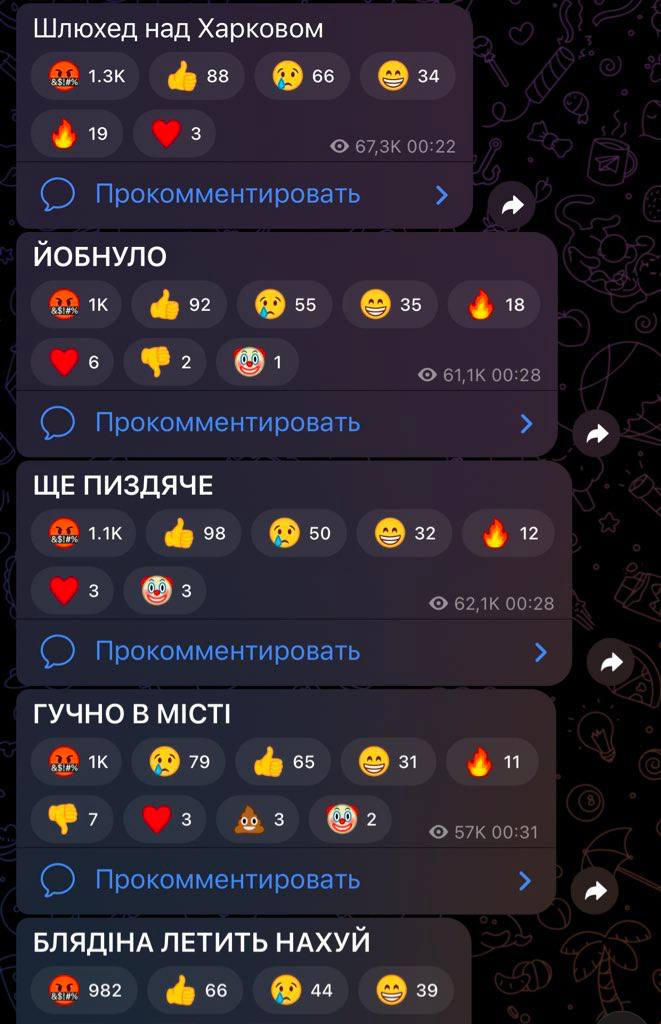
Task: Open comments on the post with 61,1K views
Action: [227, 423]
